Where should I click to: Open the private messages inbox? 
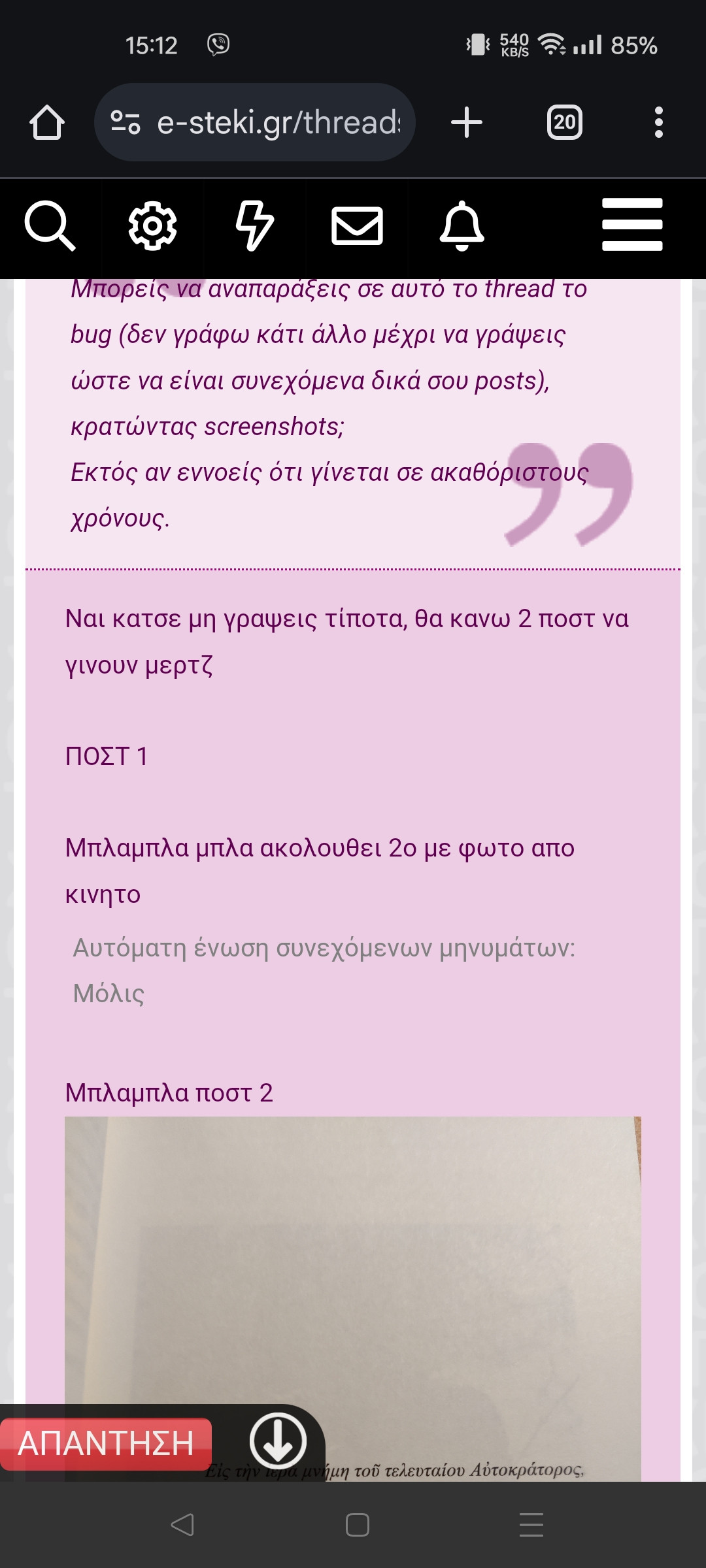click(x=357, y=226)
